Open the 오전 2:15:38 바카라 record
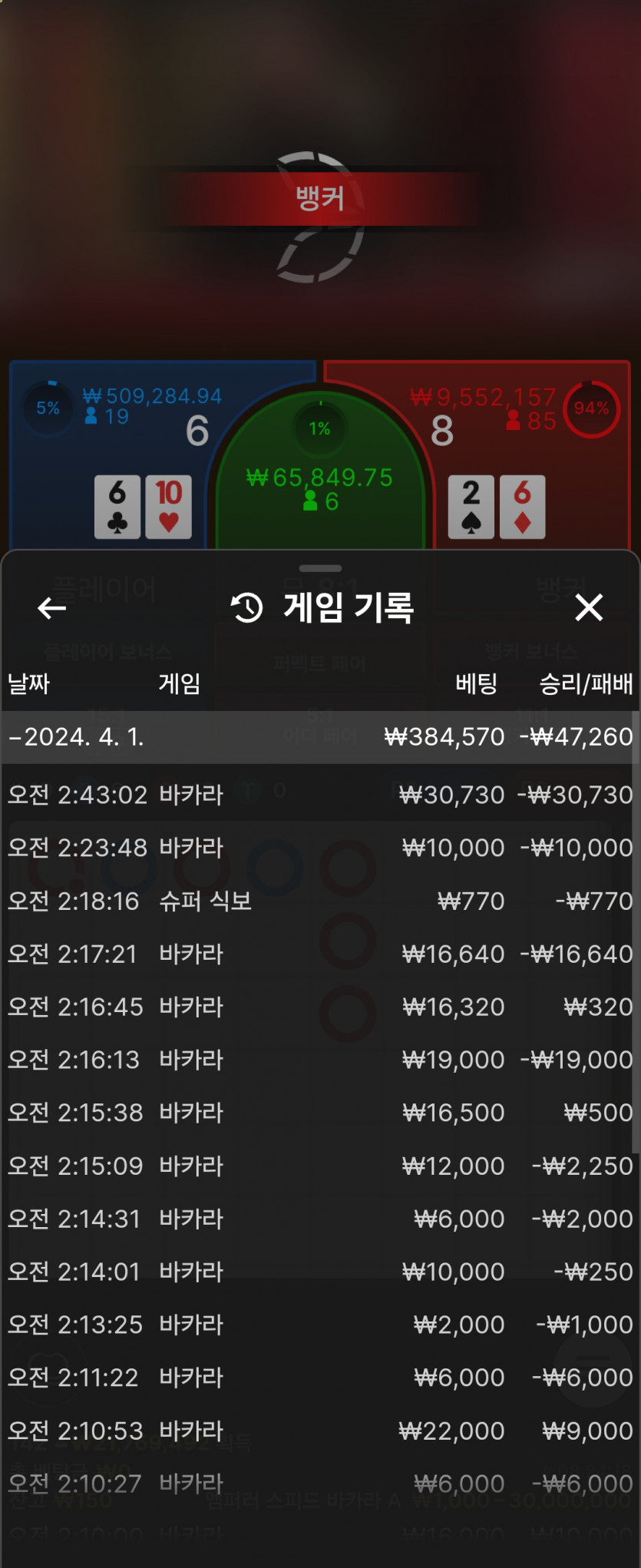Screen dimensions: 641x1568 tap(319, 1113)
